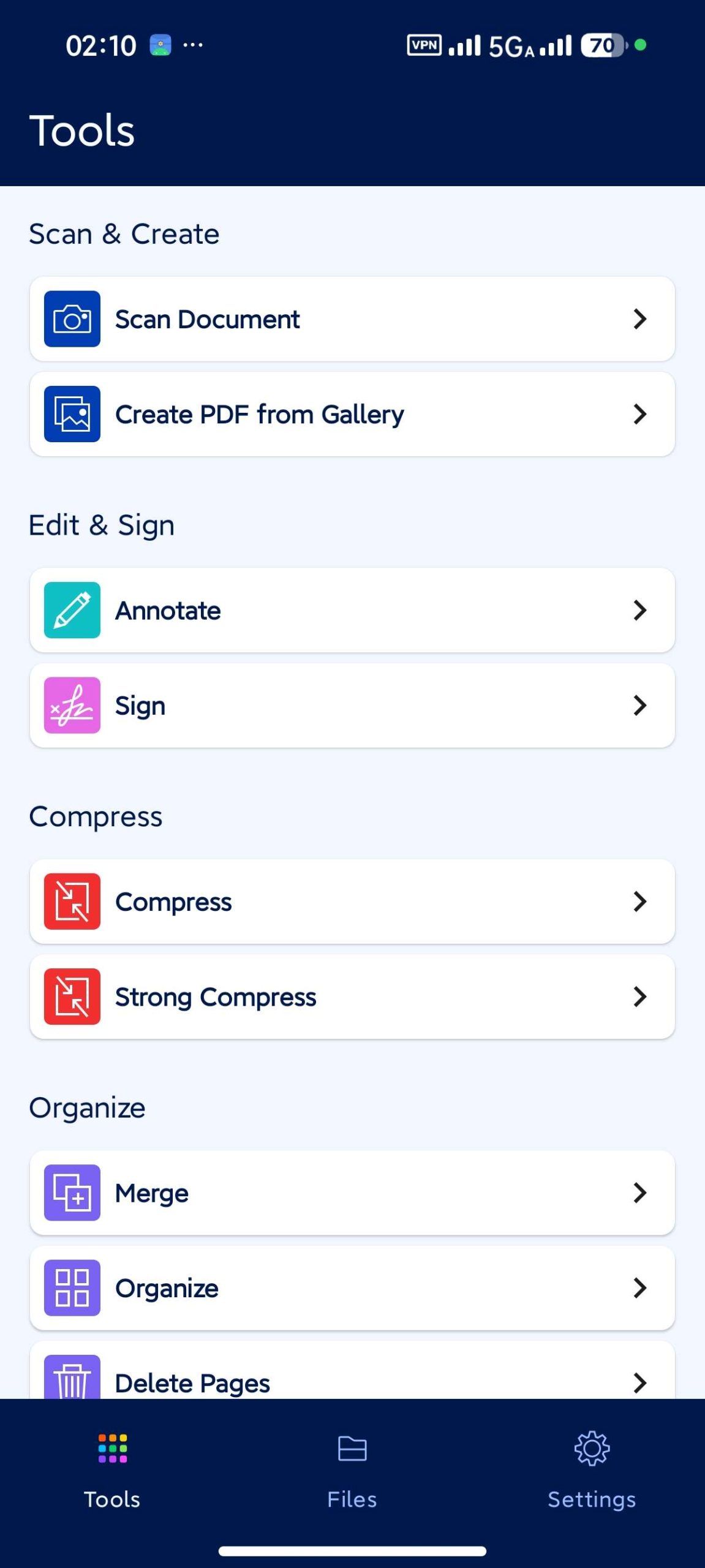Switch to the Files tab

[x=352, y=1470]
